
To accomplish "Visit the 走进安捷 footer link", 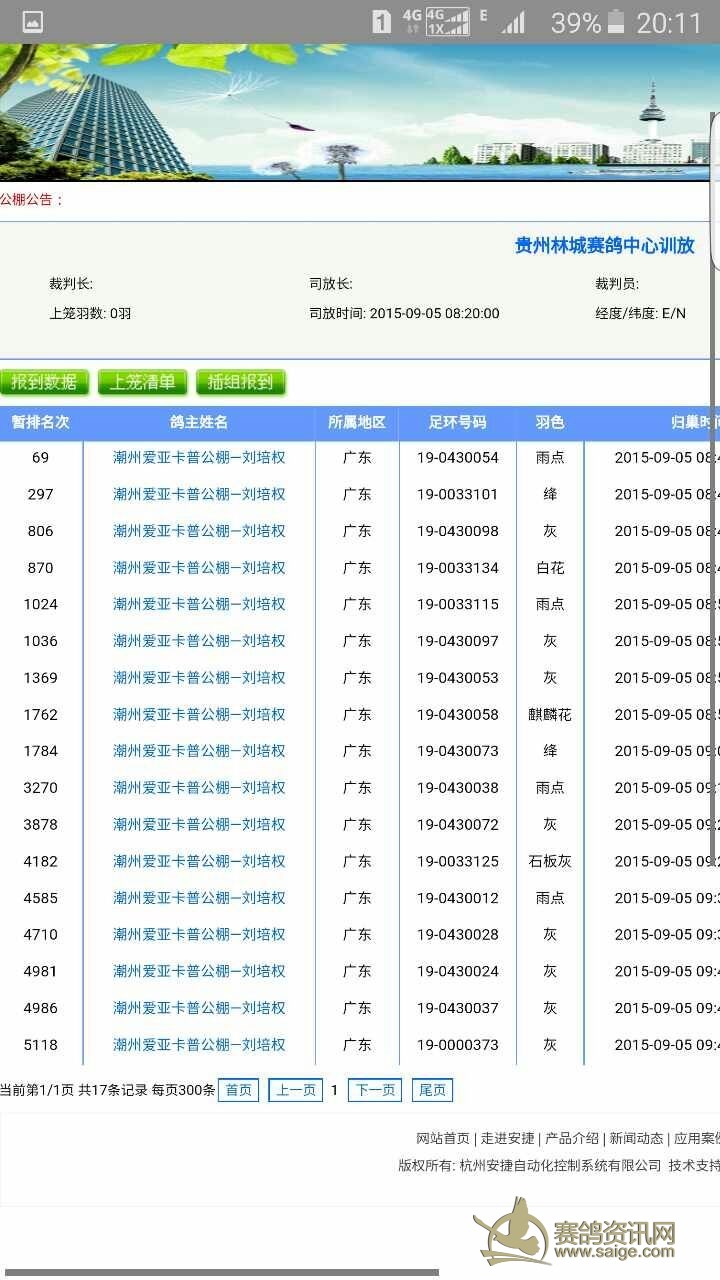I will click(x=508, y=1138).
